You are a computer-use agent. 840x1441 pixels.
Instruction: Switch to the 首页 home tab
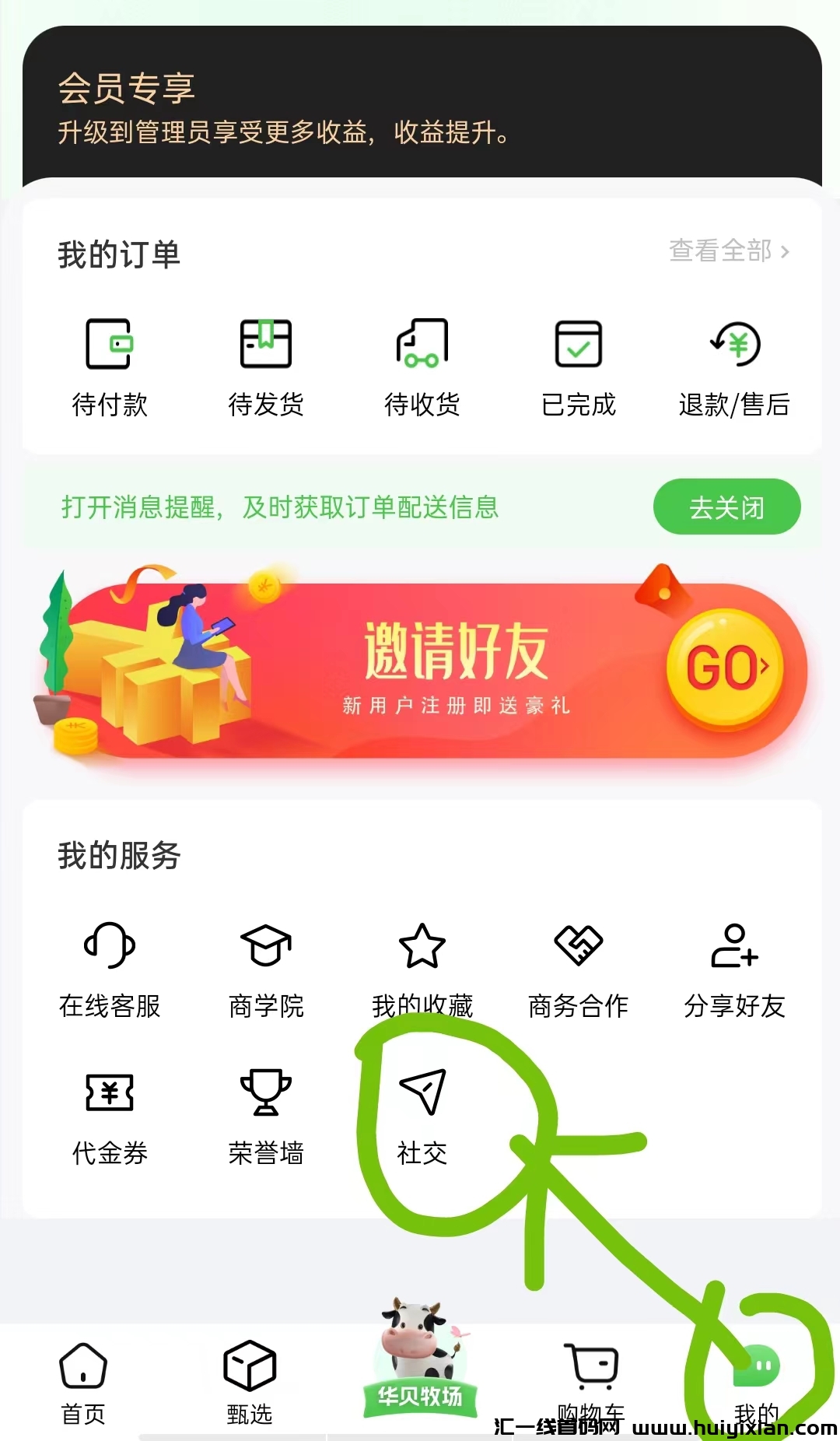click(x=83, y=1383)
